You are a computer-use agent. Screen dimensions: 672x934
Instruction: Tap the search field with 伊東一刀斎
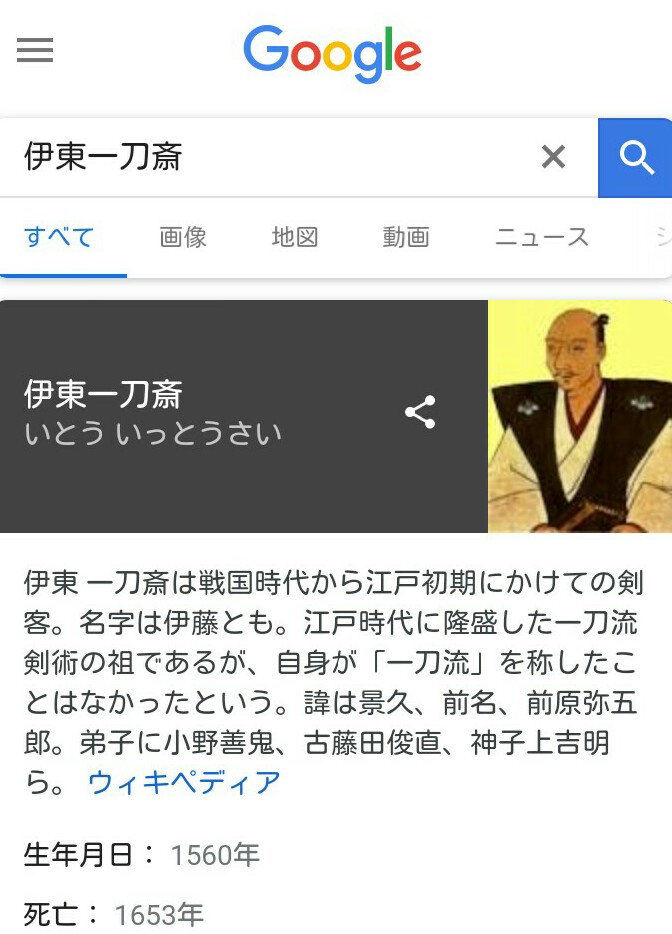coord(270,157)
